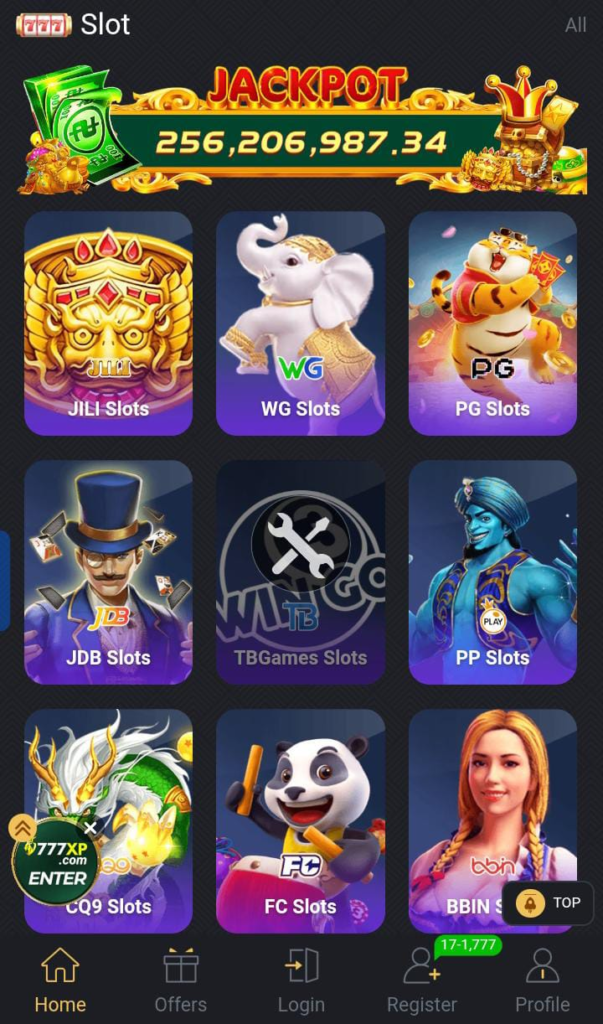Select the PG Slots tile
This screenshot has height=1024, width=603.
pyautogui.click(x=492, y=323)
